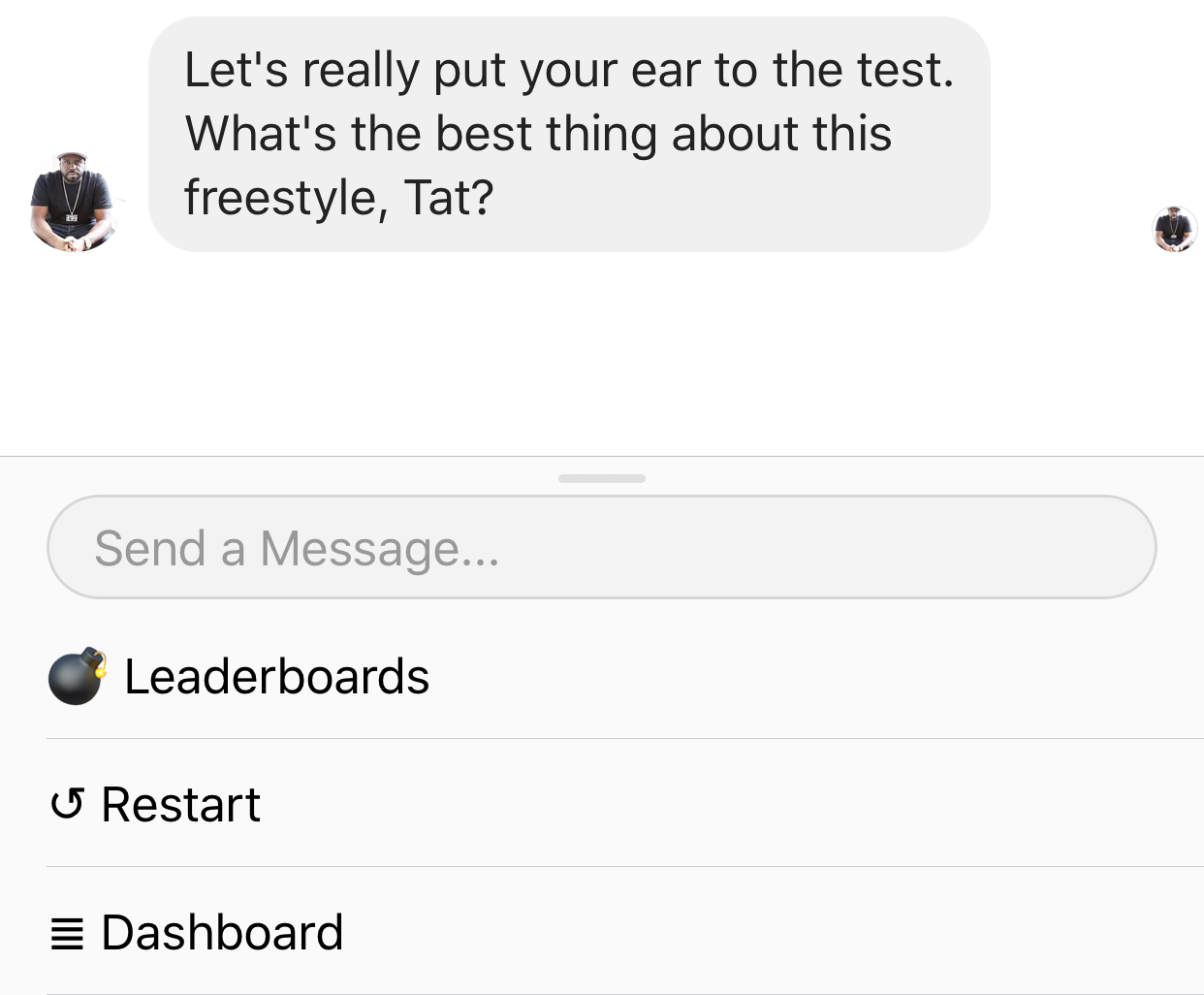Tap the Send a Message field
Image resolution: width=1204 pixels, height=995 pixels.
click(x=601, y=548)
